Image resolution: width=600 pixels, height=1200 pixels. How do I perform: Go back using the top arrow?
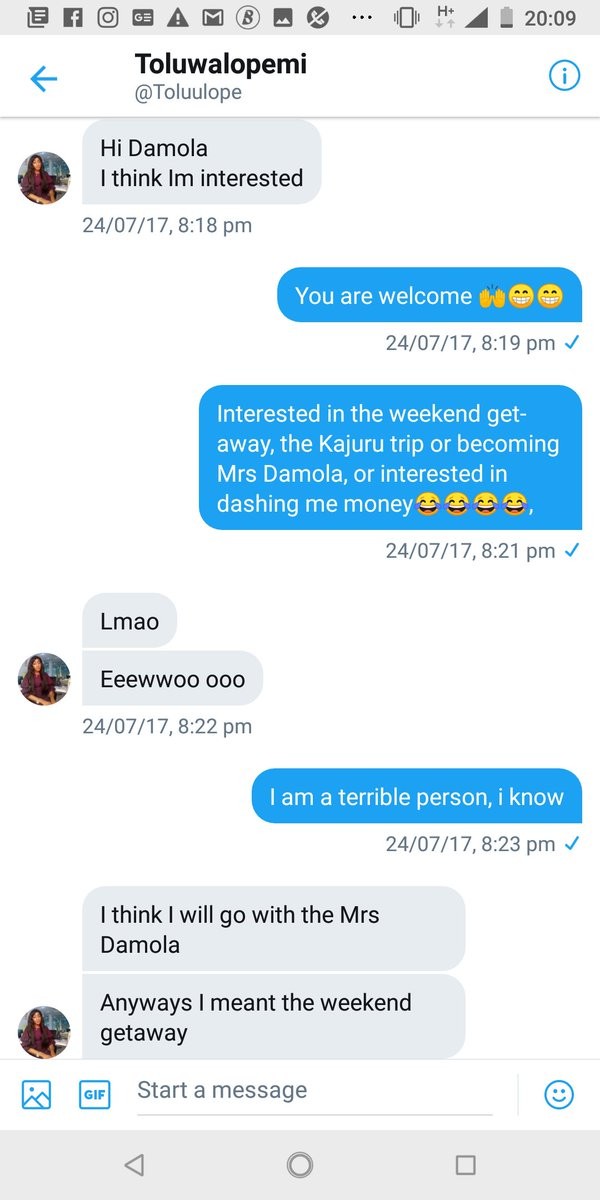click(x=44, y=79)
